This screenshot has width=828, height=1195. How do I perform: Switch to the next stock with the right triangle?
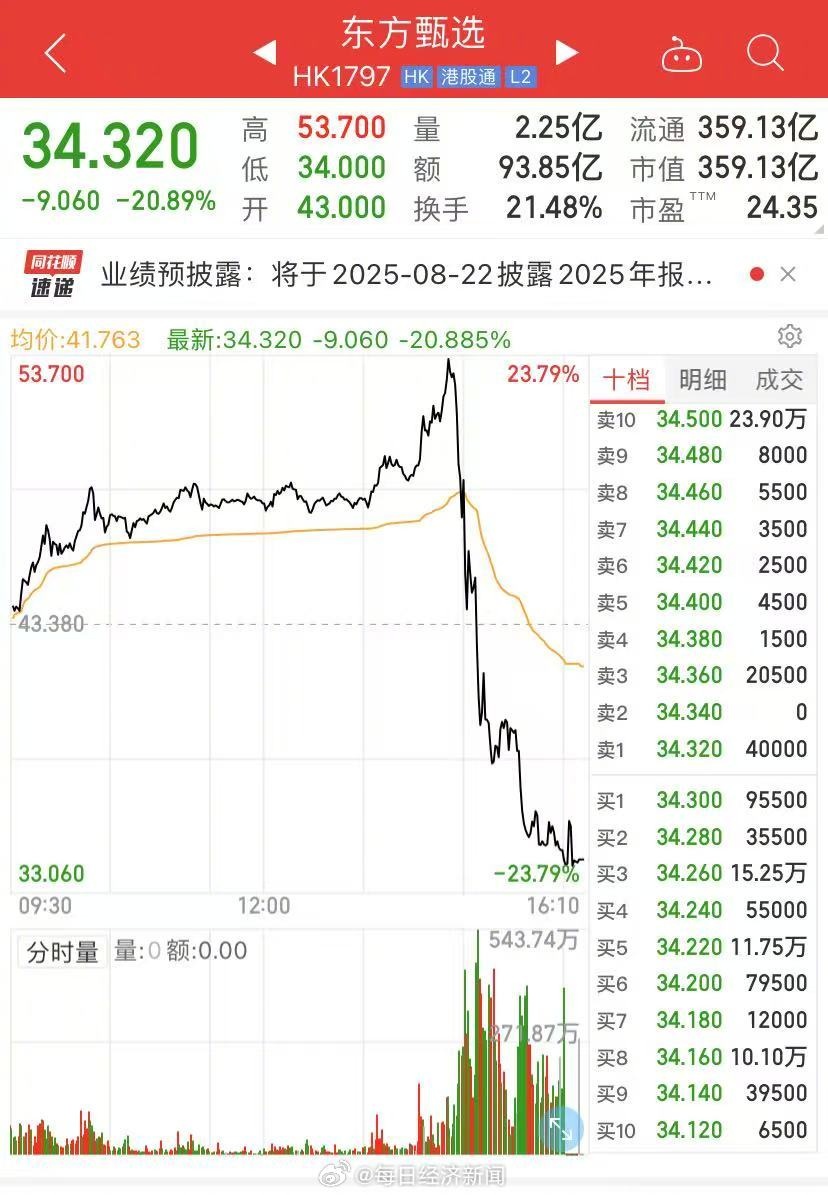(567, 52)
